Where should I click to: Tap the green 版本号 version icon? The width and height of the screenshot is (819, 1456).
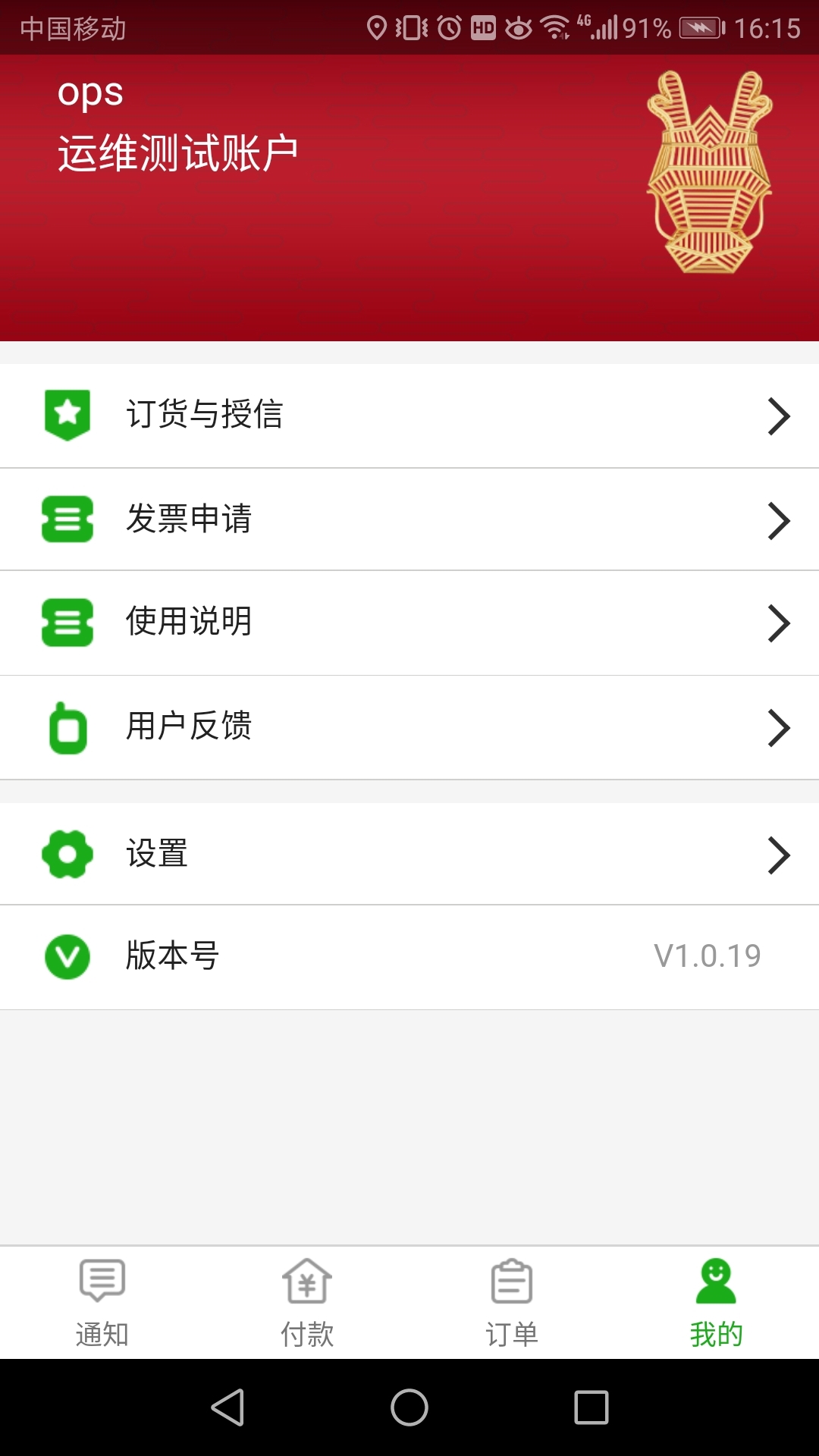pyautogui.click(x=67, y=957)
